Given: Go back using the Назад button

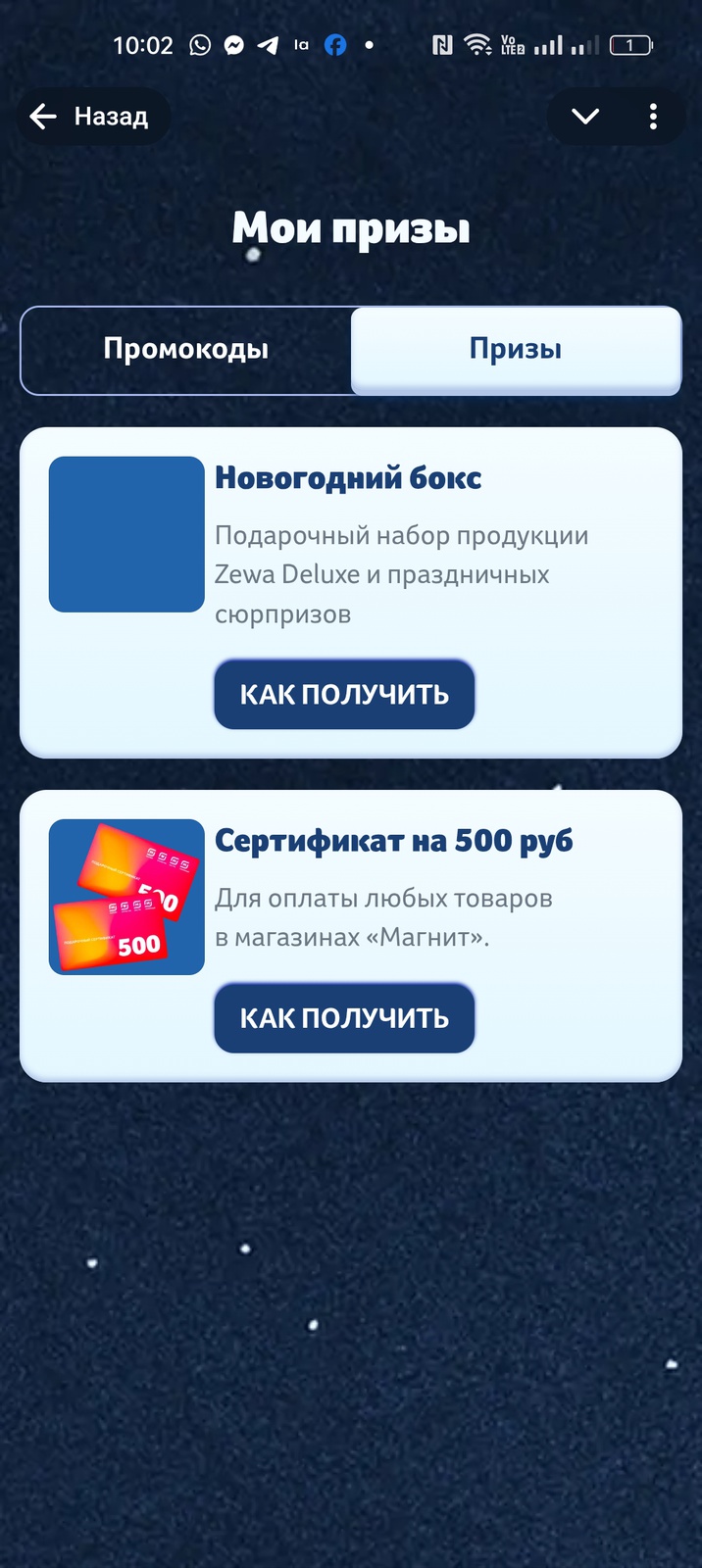Looking at the screenshot, I should click(x=92, y=117).
